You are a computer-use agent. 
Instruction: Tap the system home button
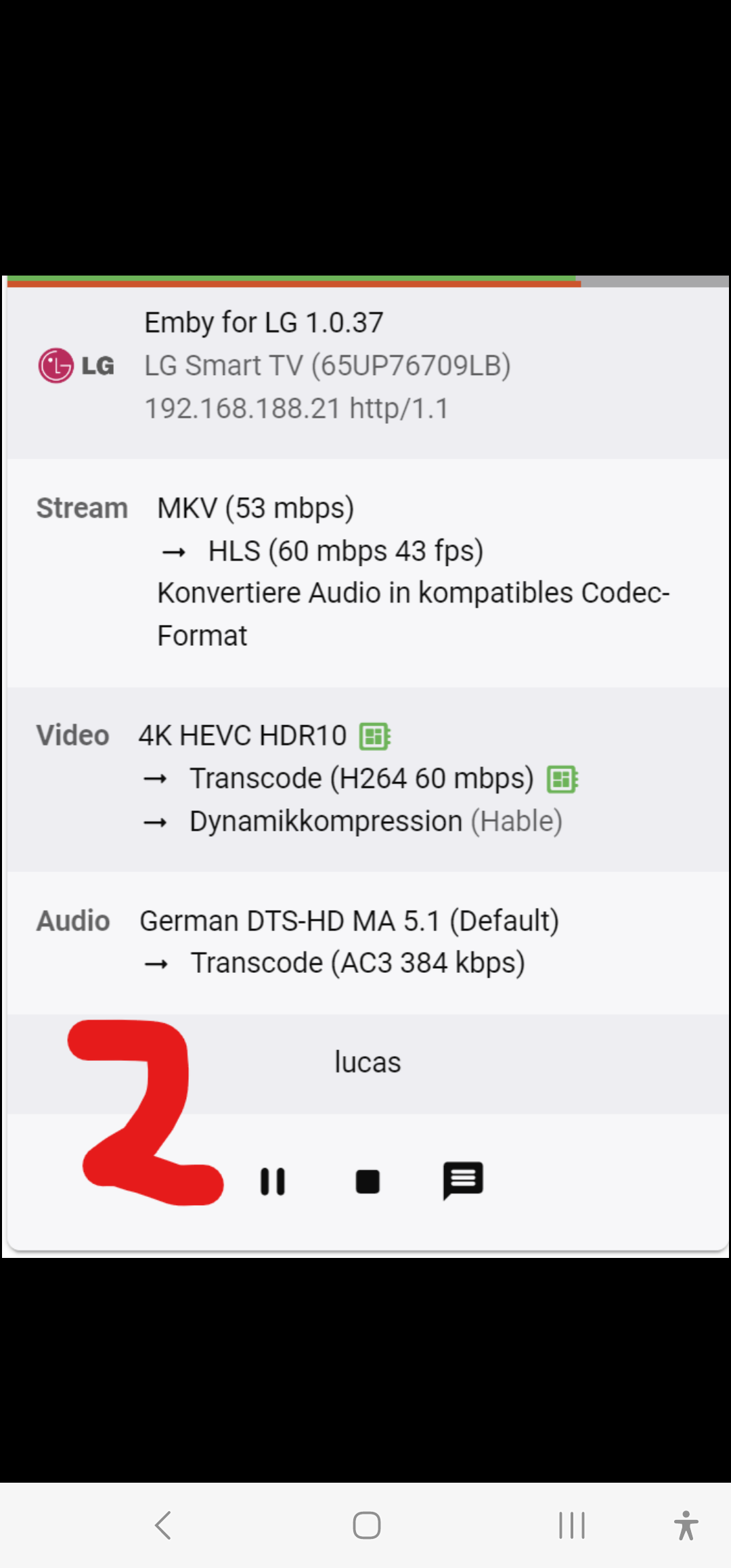point(366,1525)
